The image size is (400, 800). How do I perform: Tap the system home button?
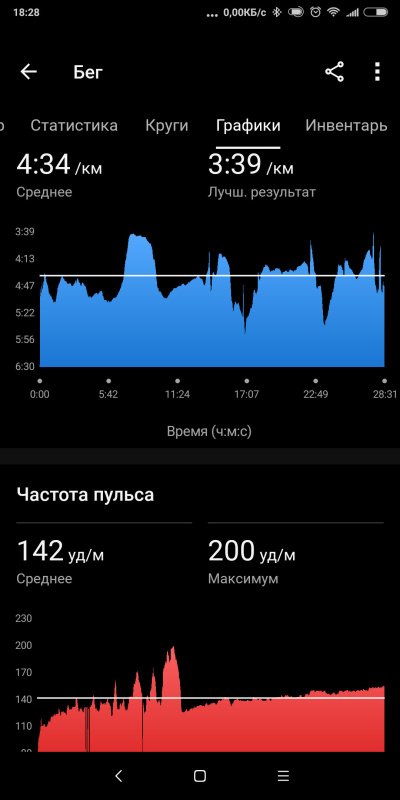point(200,776)
